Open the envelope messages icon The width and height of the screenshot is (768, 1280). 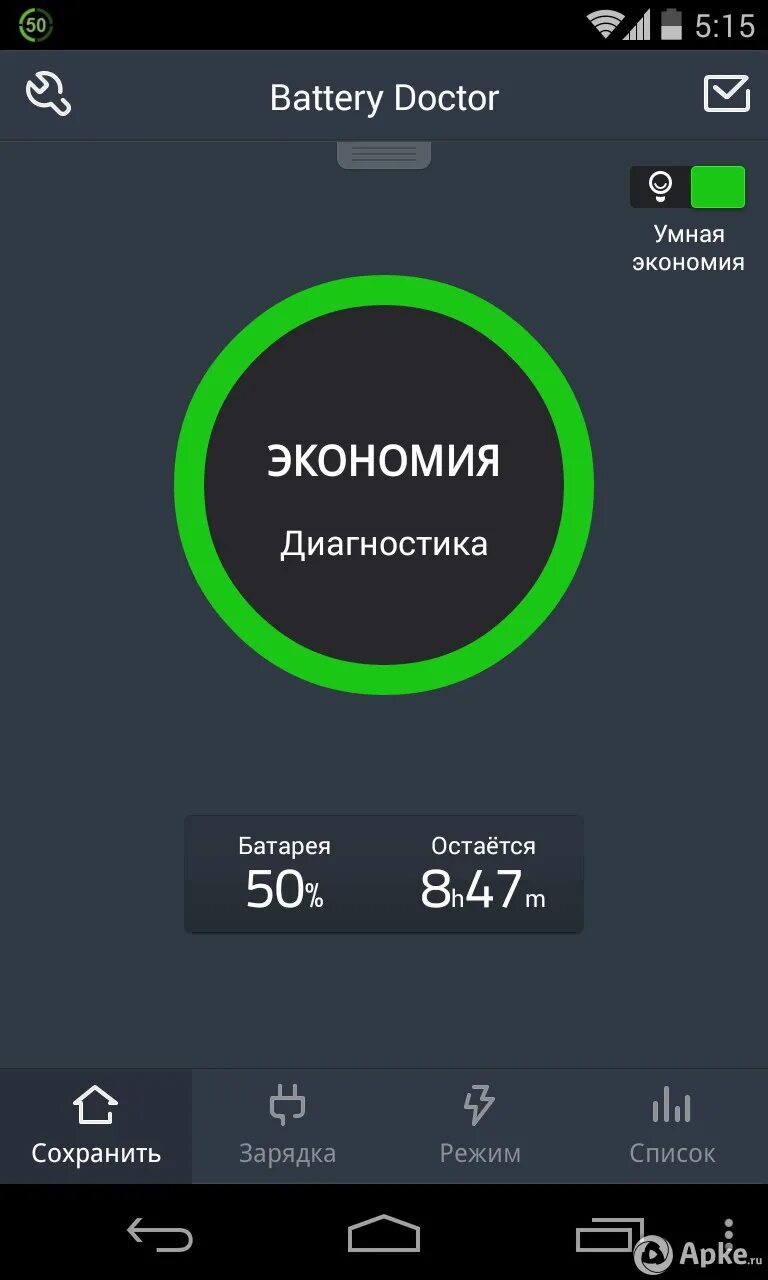point(727,94)
